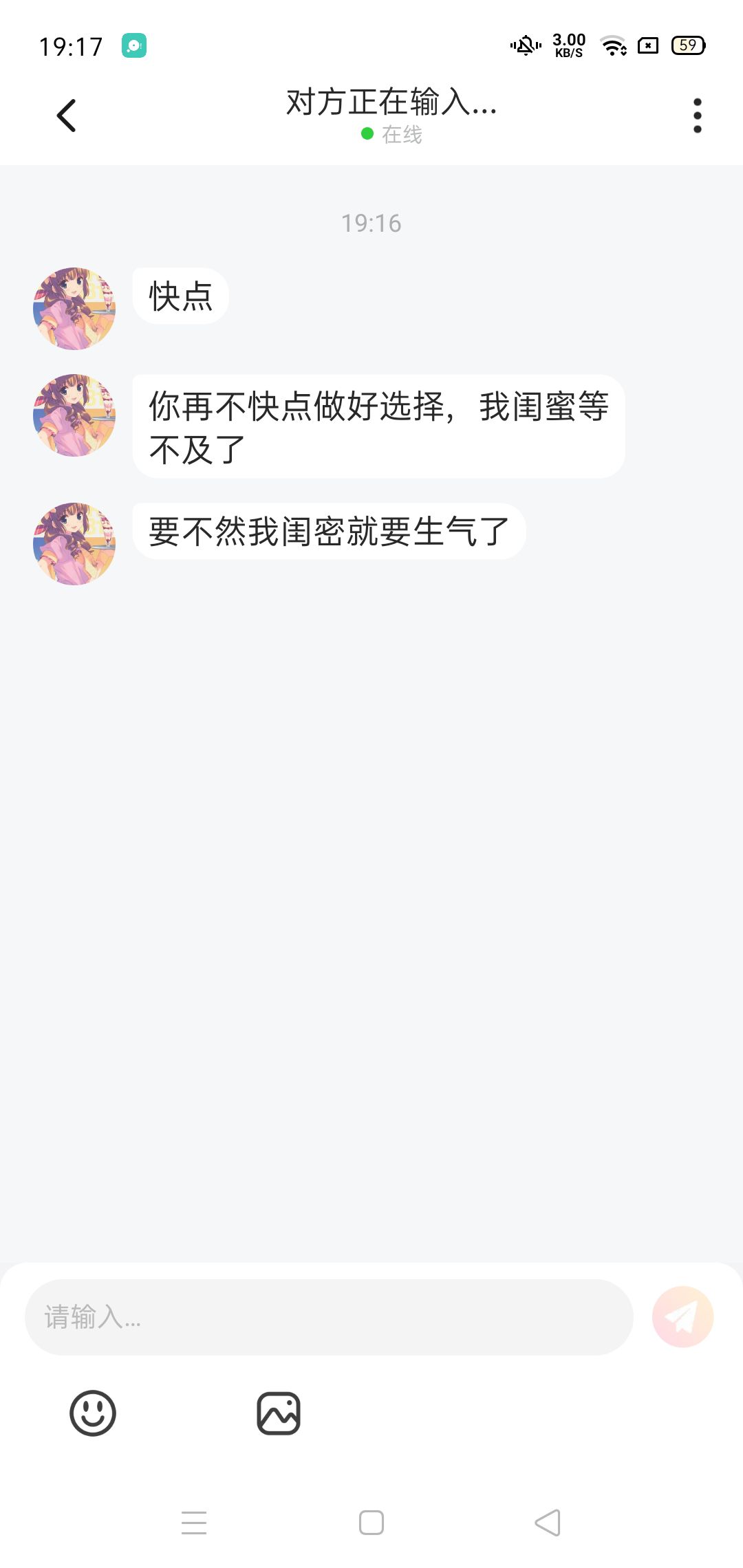Send the message with the paper plane
Viewport: 743px width, 1568px height.
(x=682, y=1317)
